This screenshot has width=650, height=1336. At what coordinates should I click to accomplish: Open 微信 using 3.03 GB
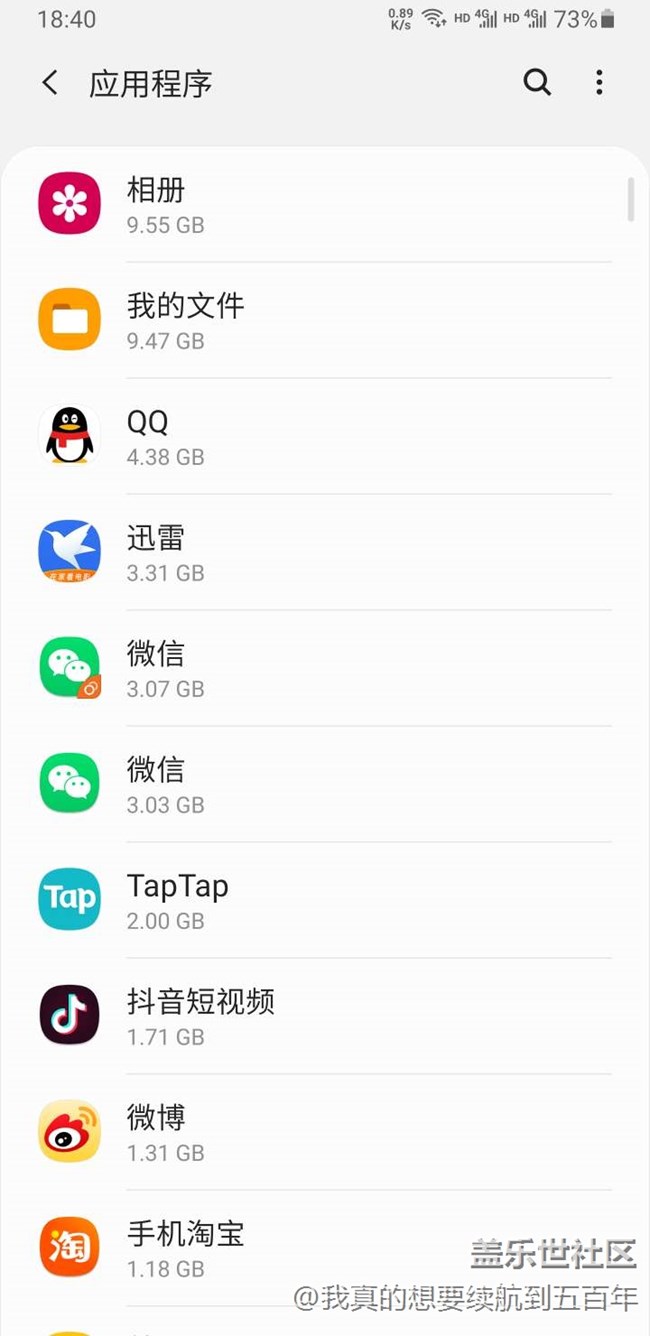click(x=325, y=784)
